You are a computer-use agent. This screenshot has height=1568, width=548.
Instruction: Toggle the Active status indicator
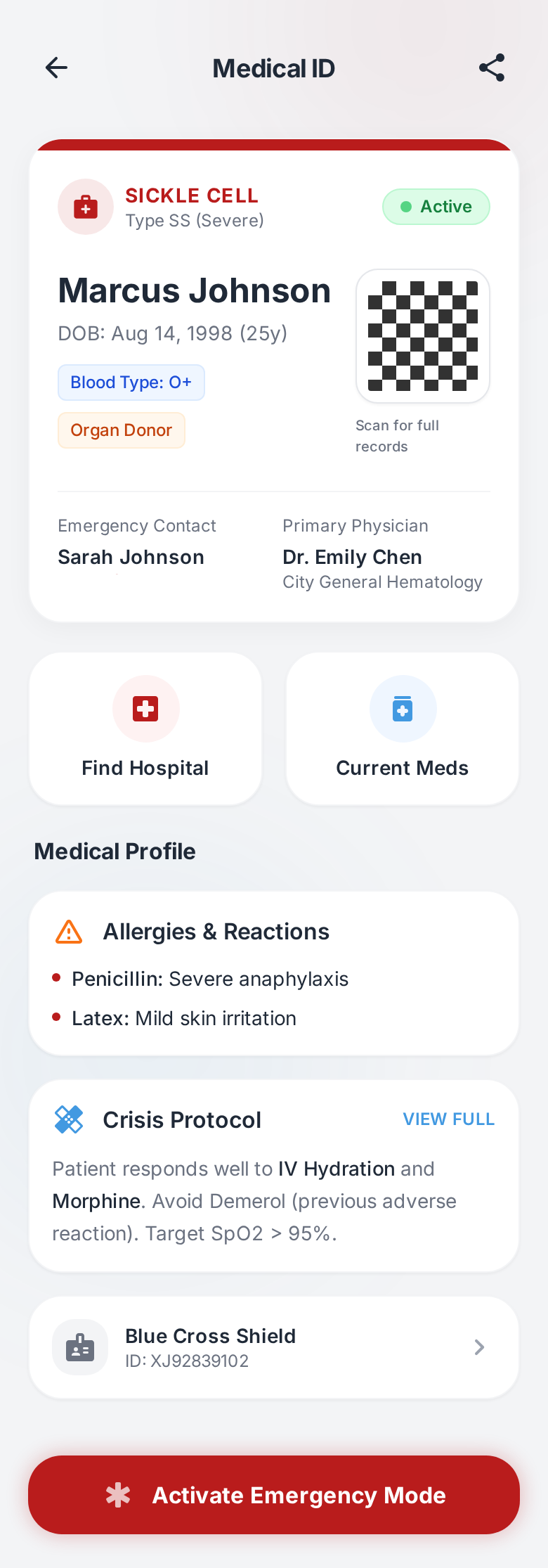(436, 206)
